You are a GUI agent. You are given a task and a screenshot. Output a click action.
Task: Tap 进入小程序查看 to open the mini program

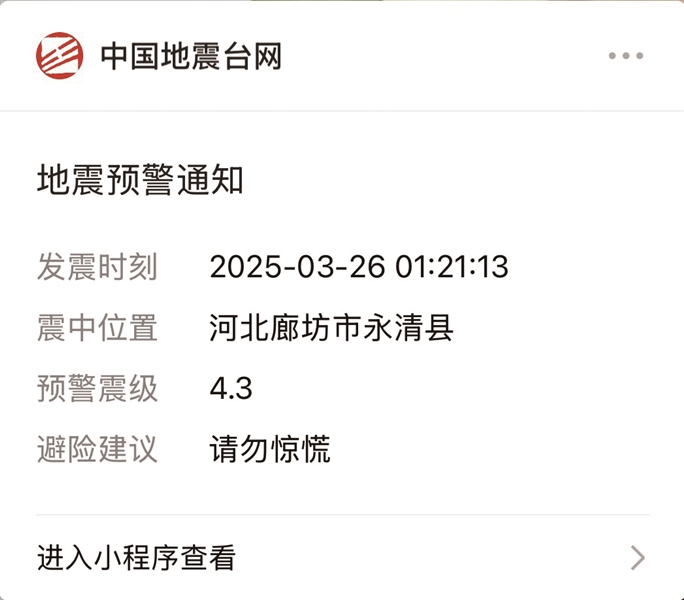pyautogui.click(x=137, y=558)
